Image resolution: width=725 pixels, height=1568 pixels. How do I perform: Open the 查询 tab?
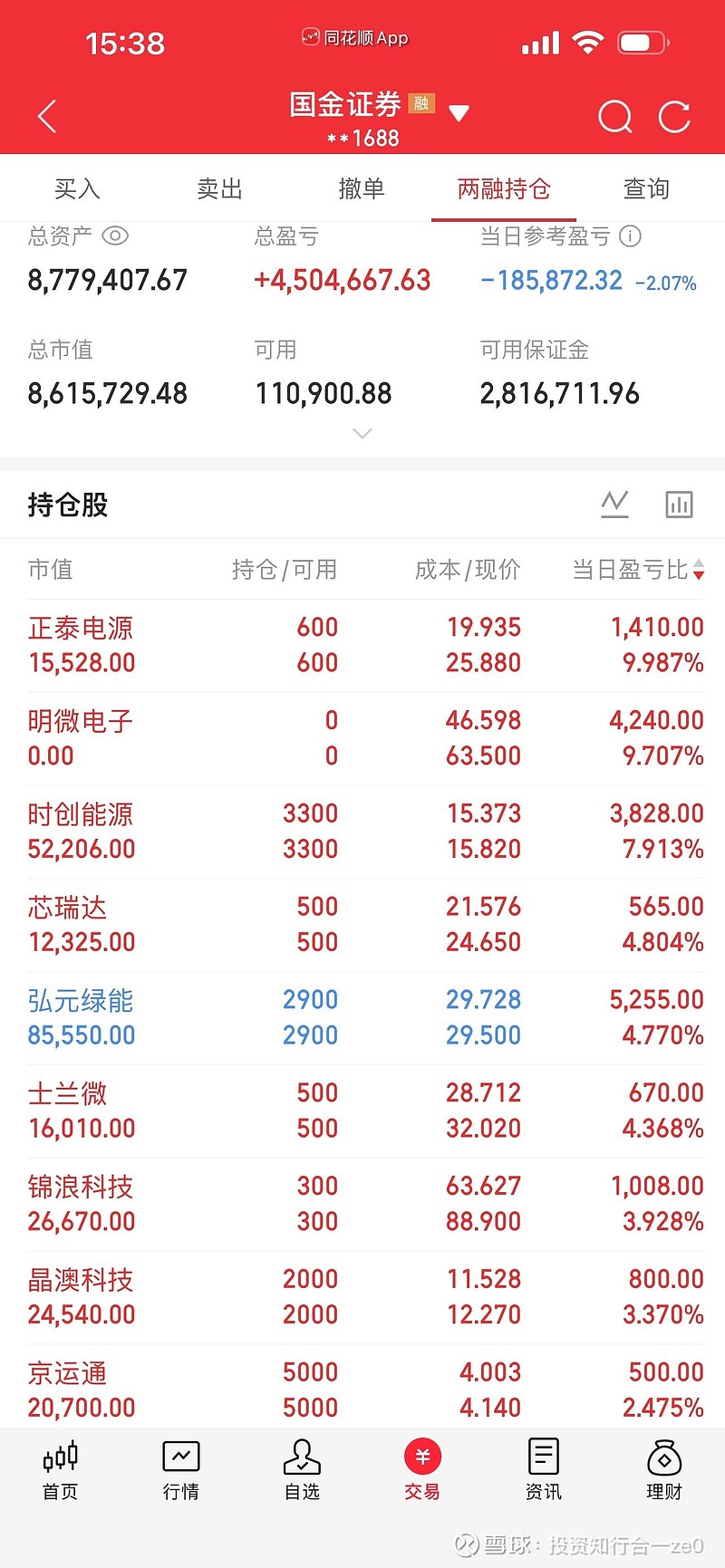point(646,188)
